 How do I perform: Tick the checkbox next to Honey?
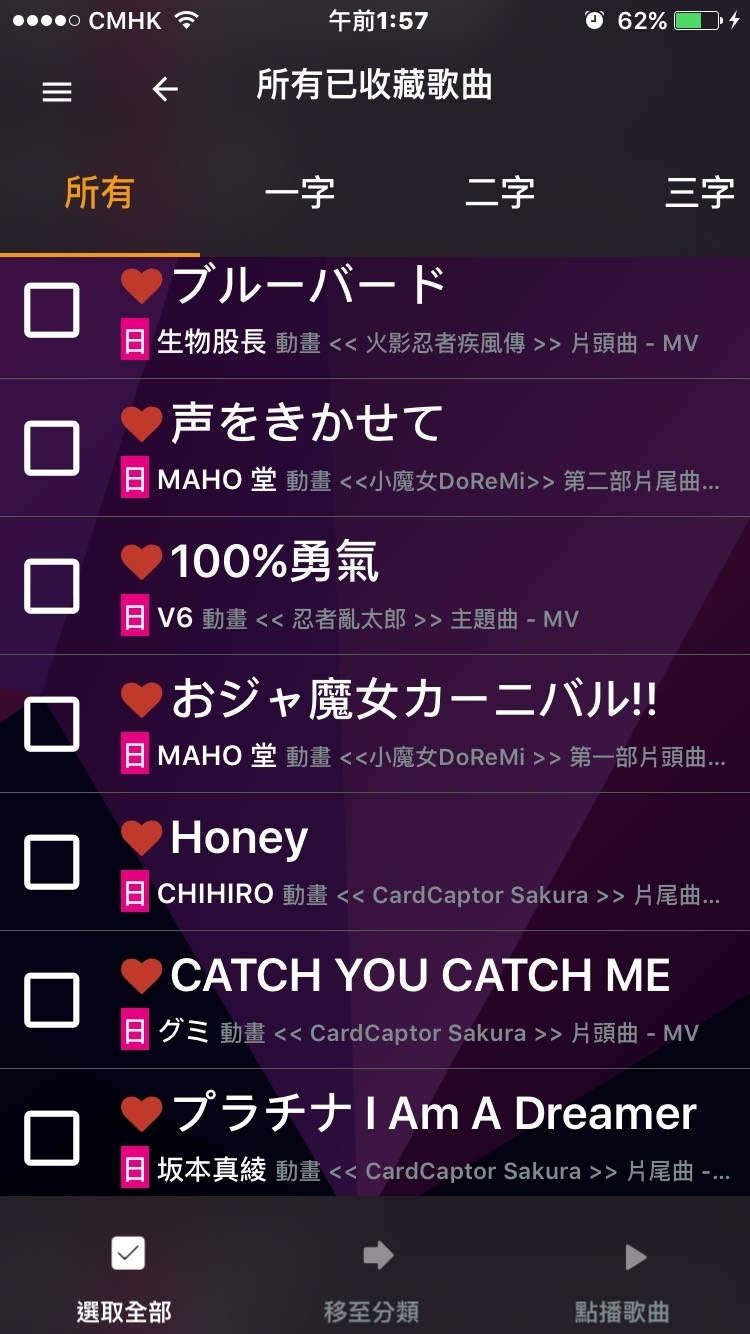pyautogui.click(x=52, y=862)
